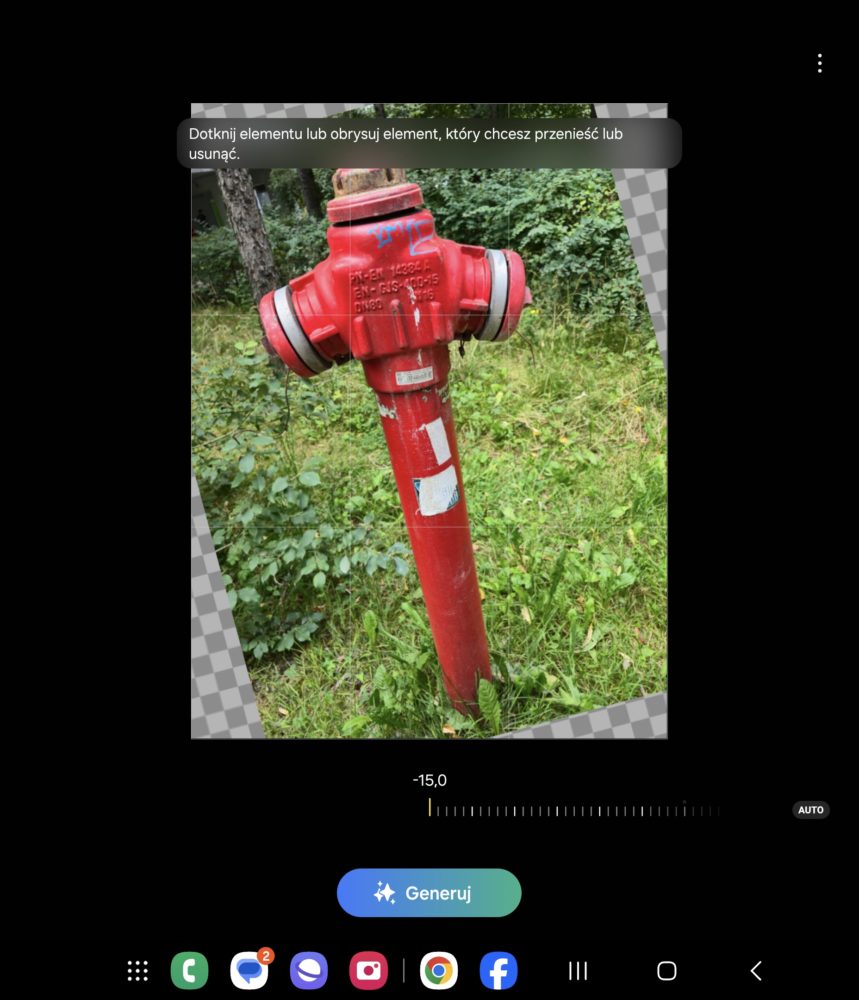Tap the rotation angle ruler
Image resolution: width=859 pixels, height=1000 pixels.
(575, 810)
